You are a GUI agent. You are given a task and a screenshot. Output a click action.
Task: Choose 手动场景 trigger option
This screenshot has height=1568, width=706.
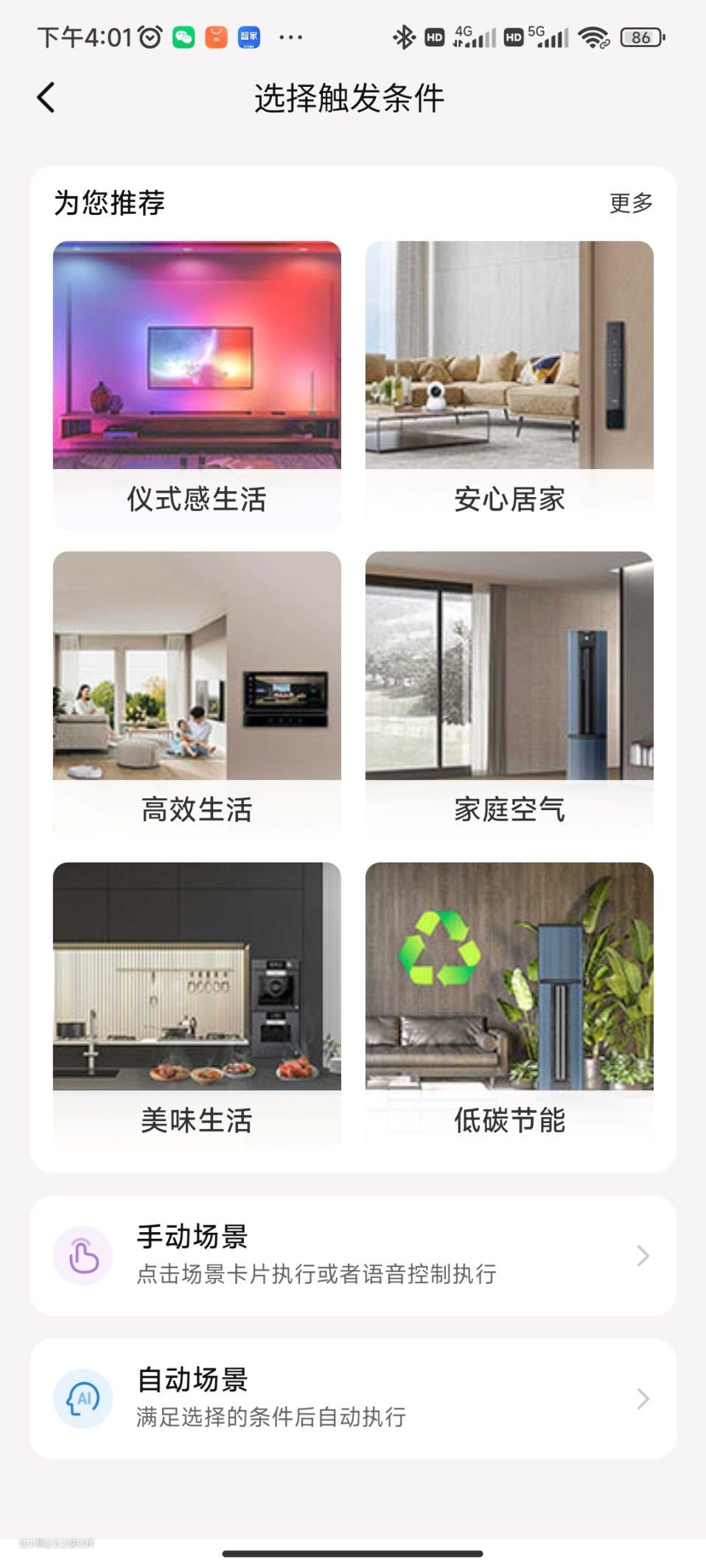point(352,1255)
